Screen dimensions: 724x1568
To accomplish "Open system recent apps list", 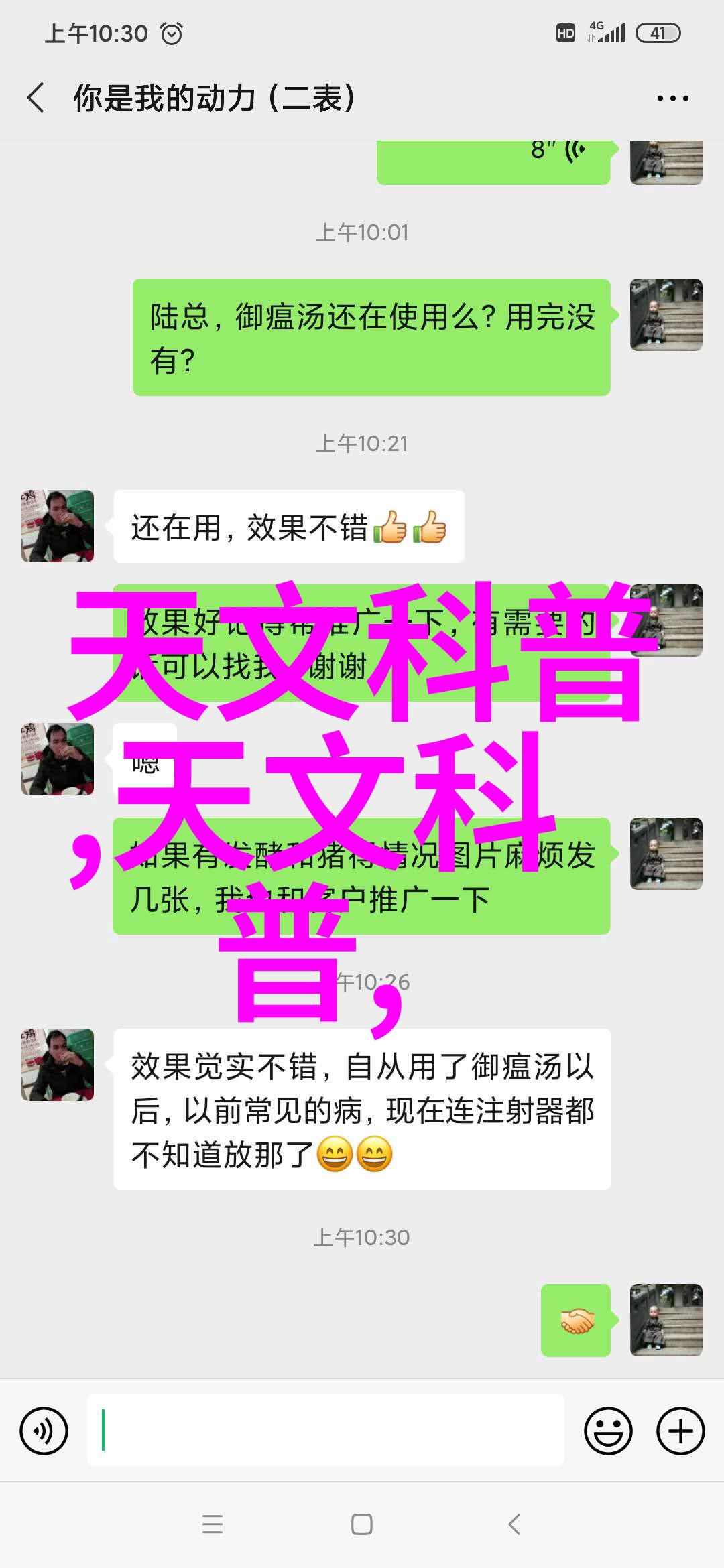I will (x=213, y=1524).
